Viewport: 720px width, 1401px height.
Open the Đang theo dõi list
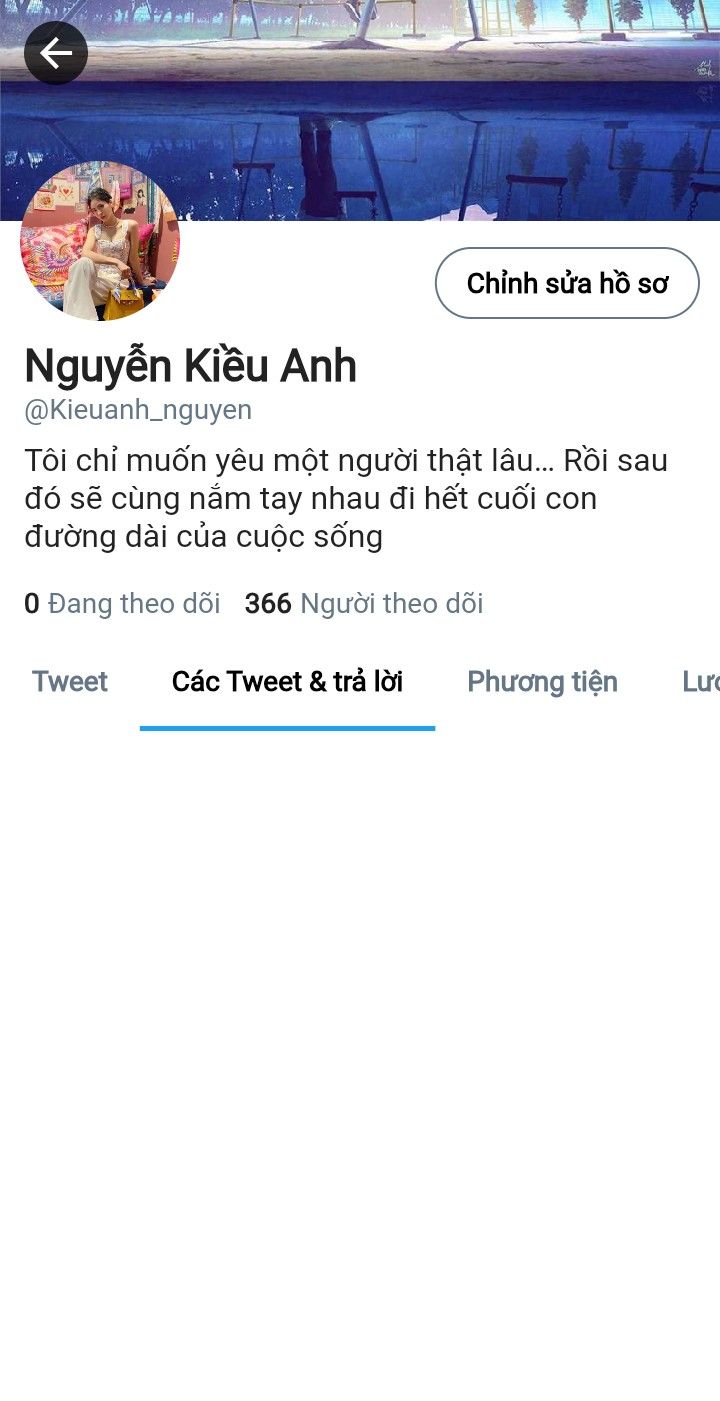tap(122, 604)
